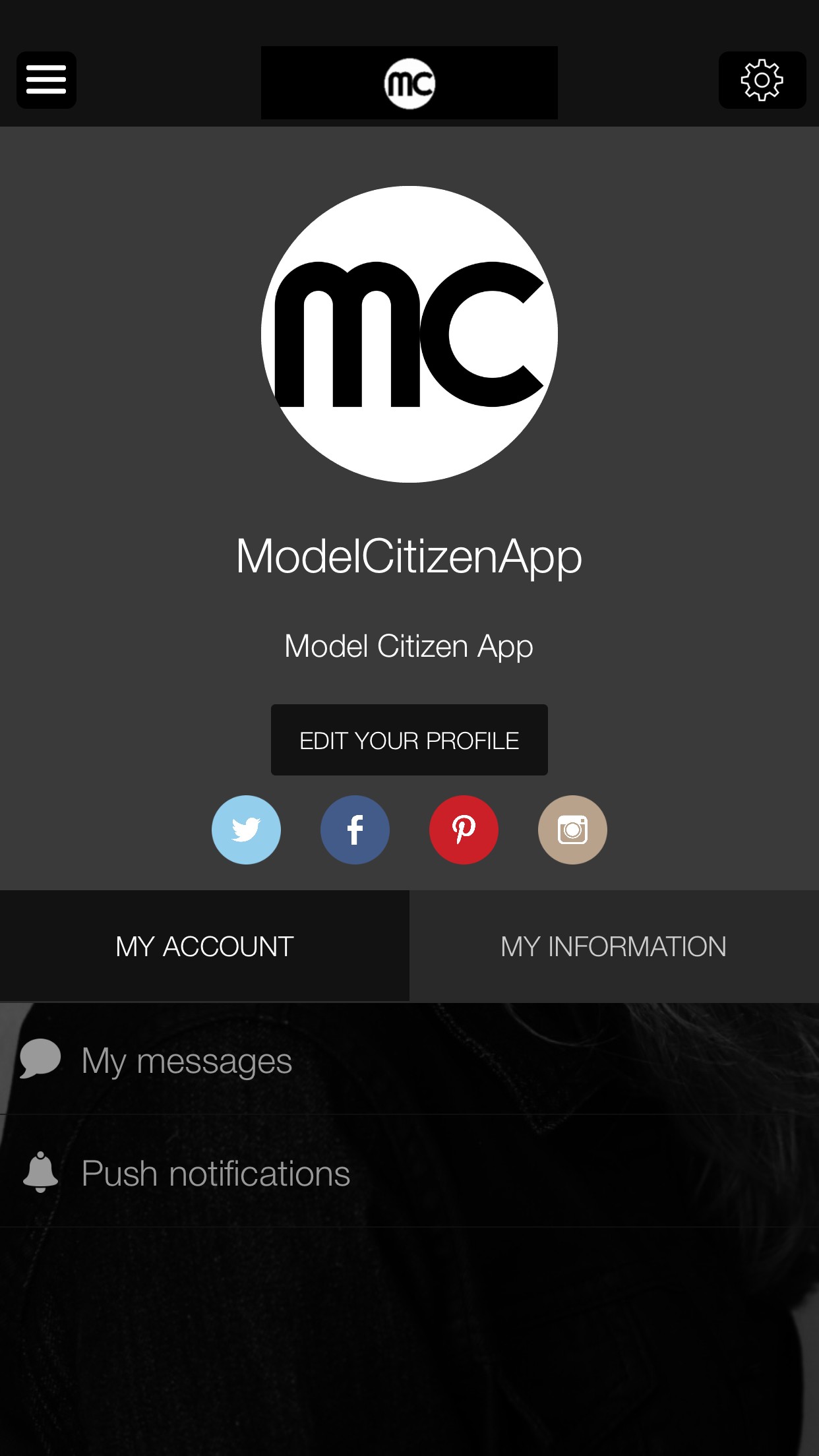
Task: Switch to My Information tab
Action: coord(614,946)
